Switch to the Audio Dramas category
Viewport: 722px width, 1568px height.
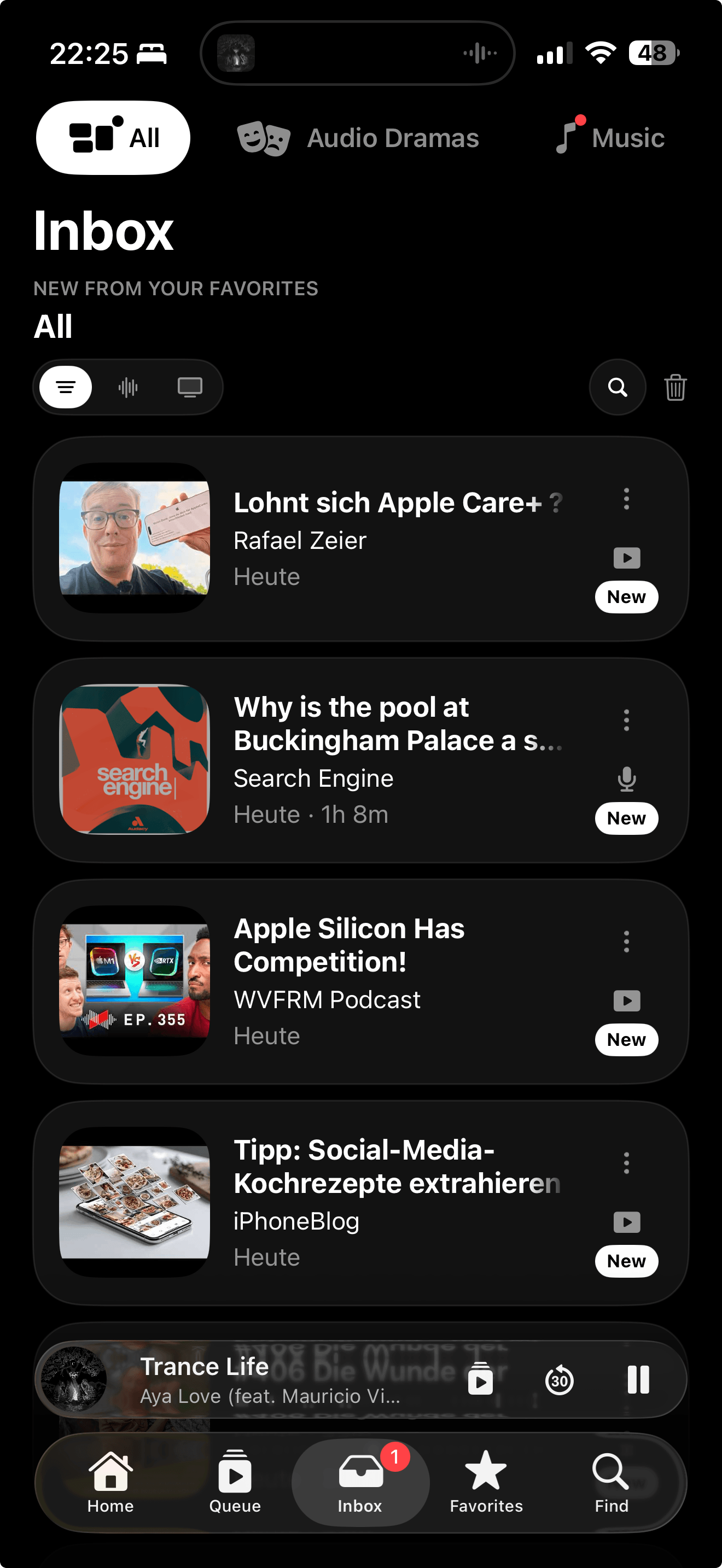tap(358, 138)
